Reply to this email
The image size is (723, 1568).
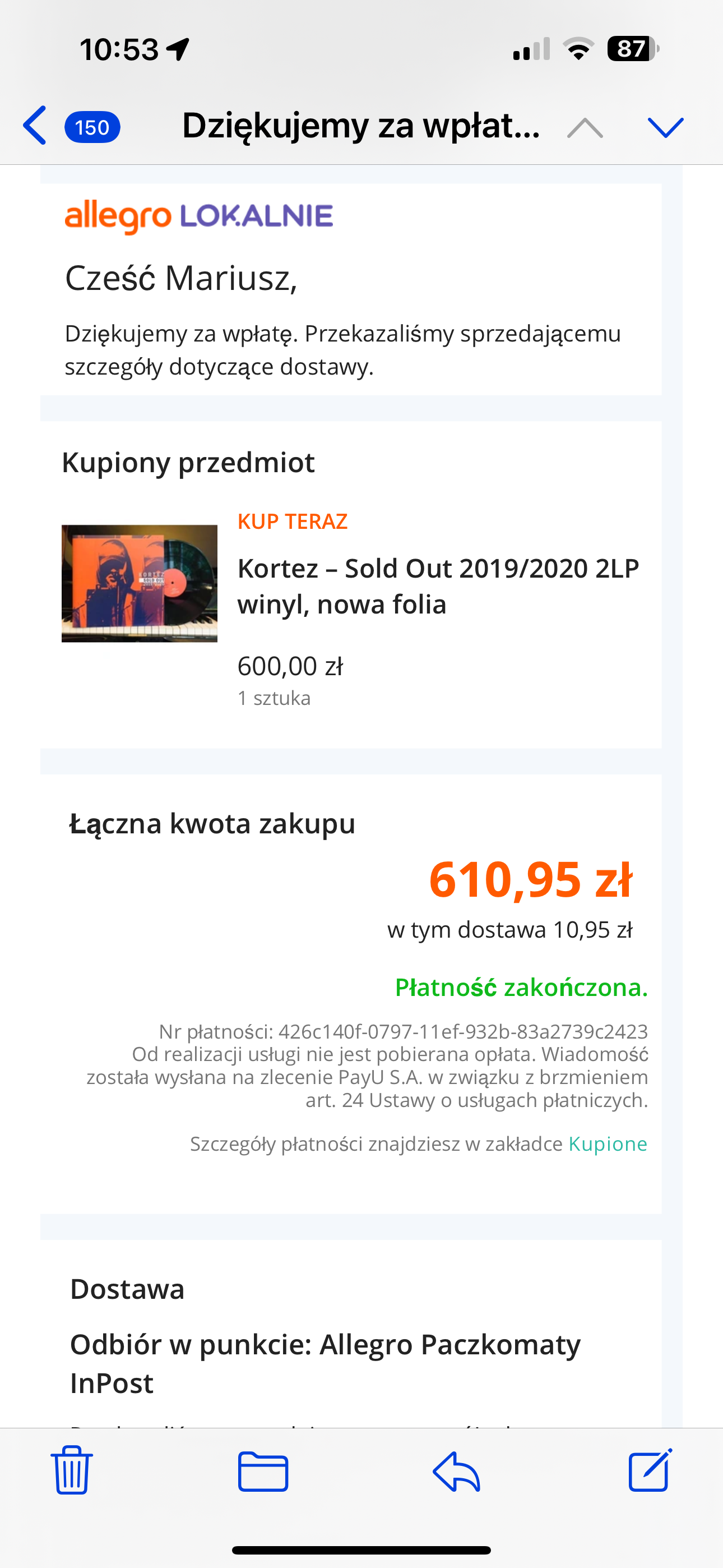coord(456,1471)
